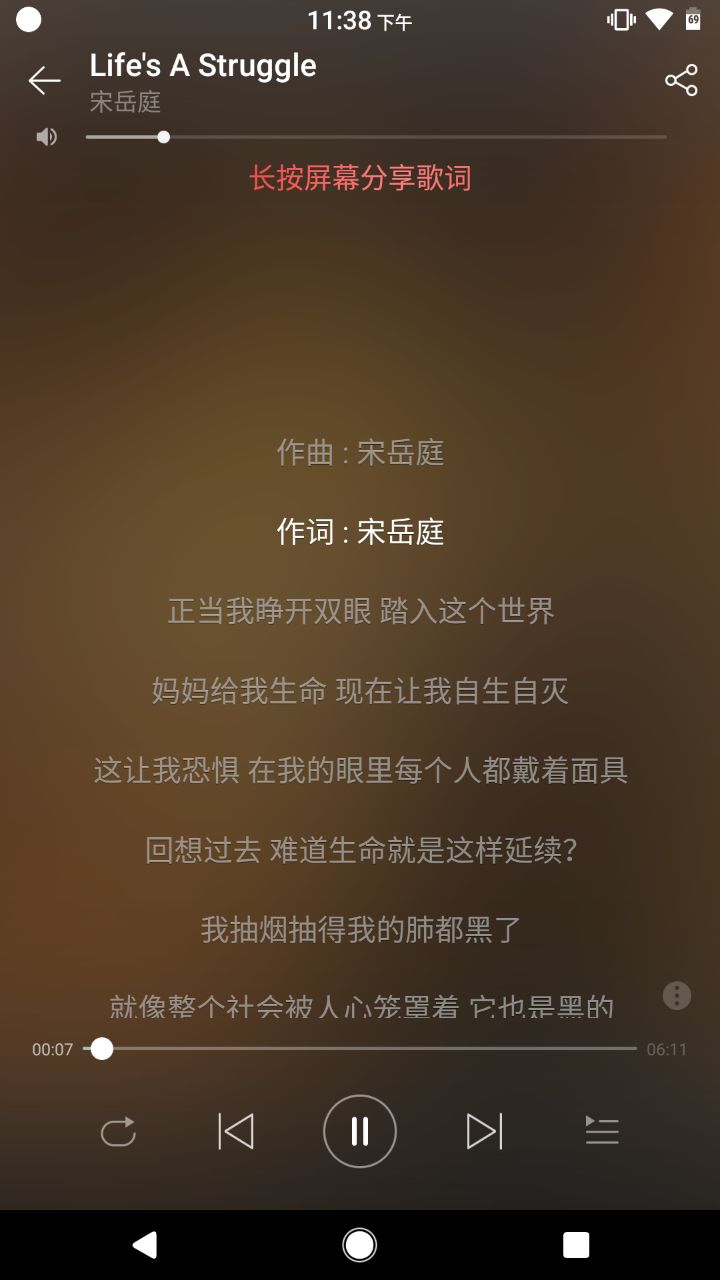Tap the system home button

pos(360,1244)
